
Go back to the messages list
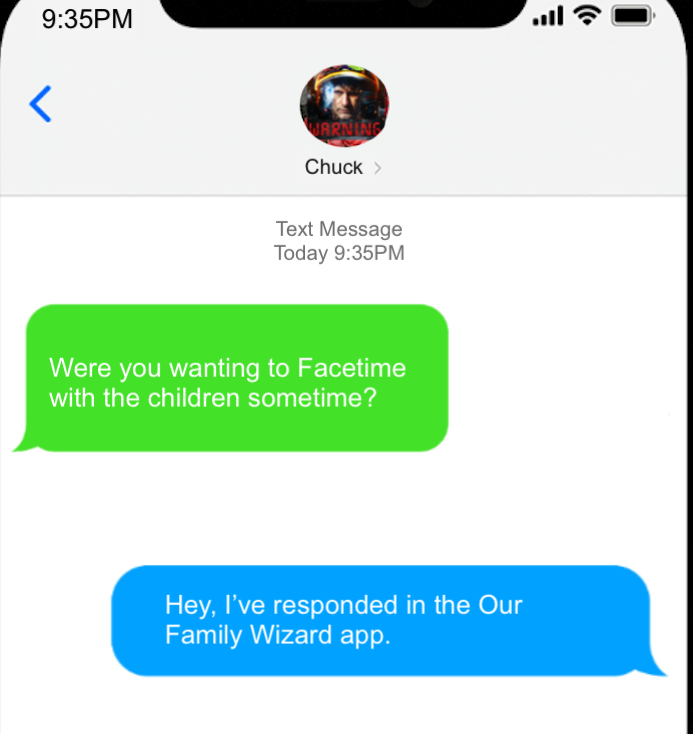pos(41,104)
